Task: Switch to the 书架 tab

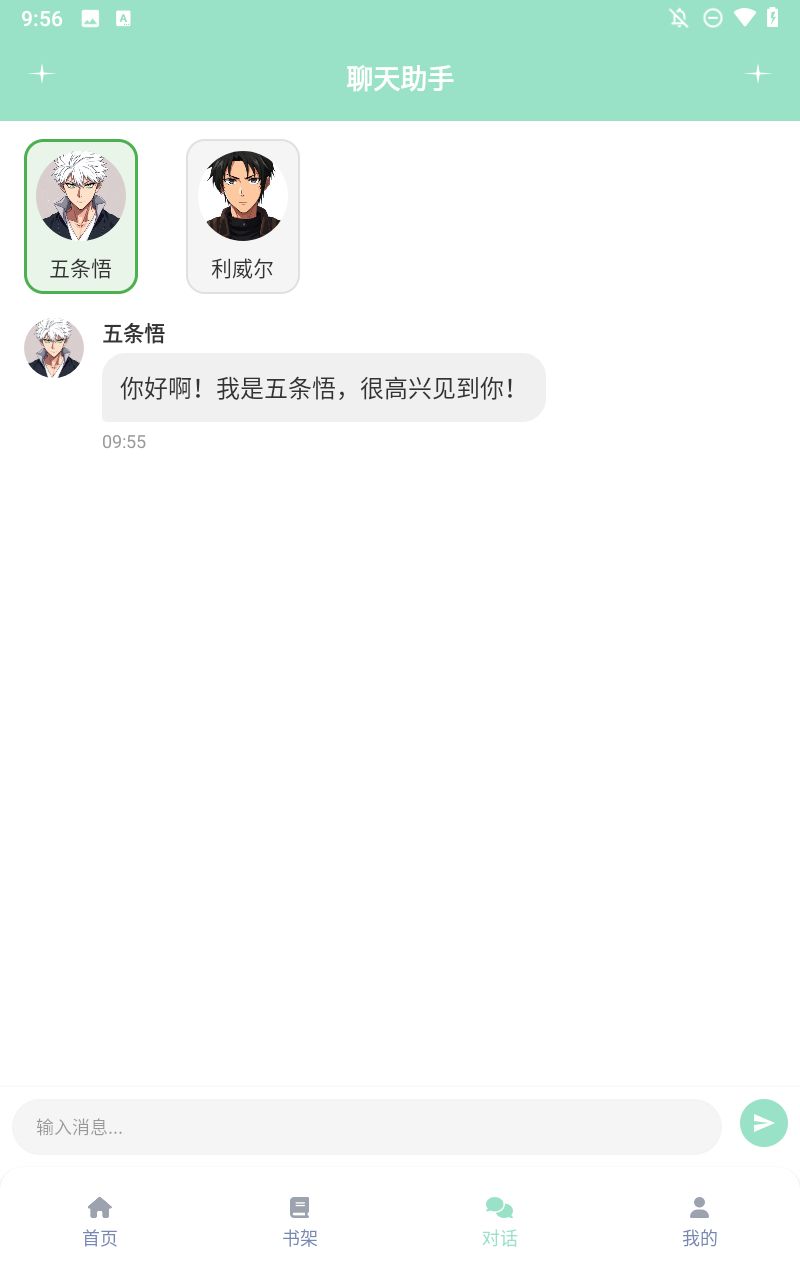Action: coord(300,1220)
